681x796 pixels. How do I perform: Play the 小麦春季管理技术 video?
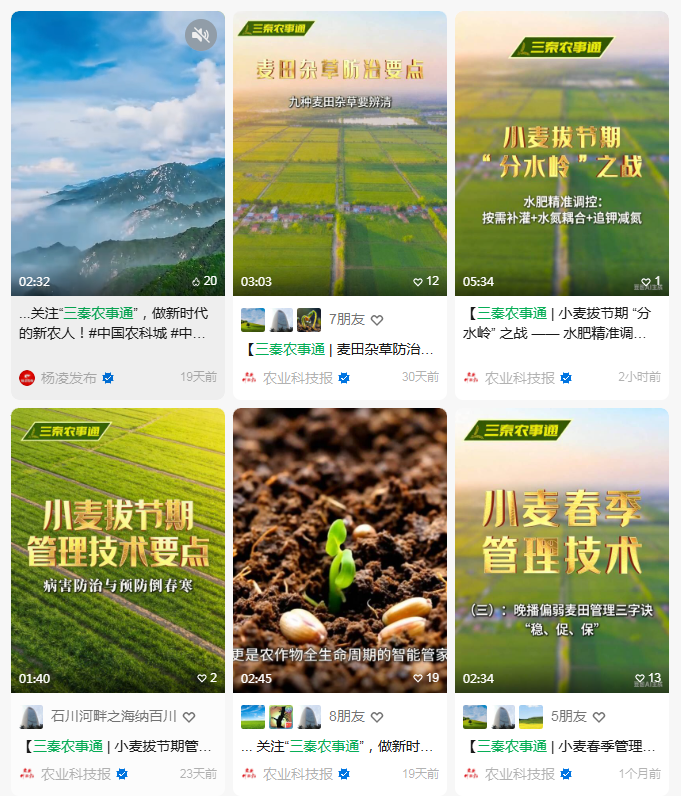coord(561,550)
